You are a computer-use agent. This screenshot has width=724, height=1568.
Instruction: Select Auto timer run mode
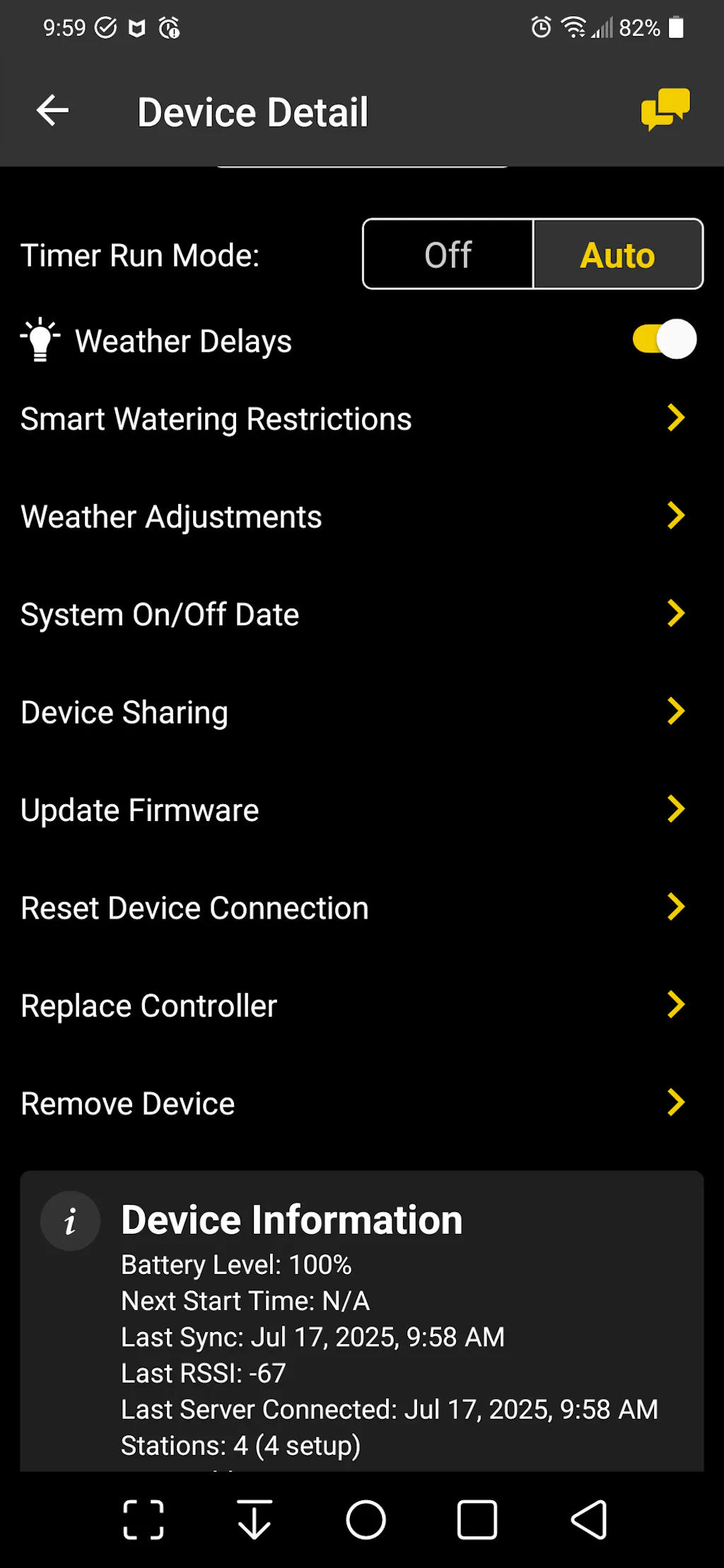coord(618,254)
